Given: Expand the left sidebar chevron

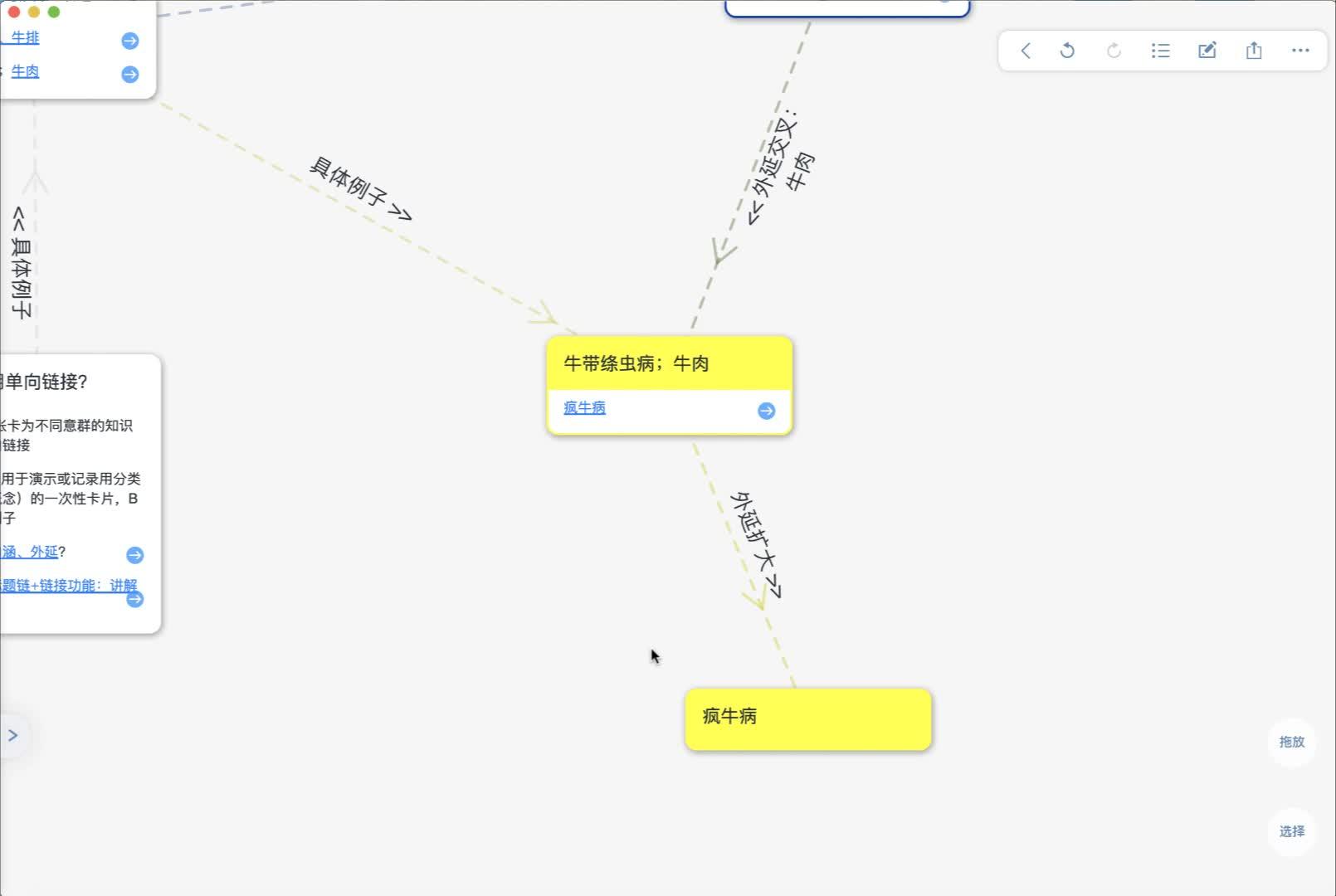Looking at the screenshot, I should click(12, 735).
